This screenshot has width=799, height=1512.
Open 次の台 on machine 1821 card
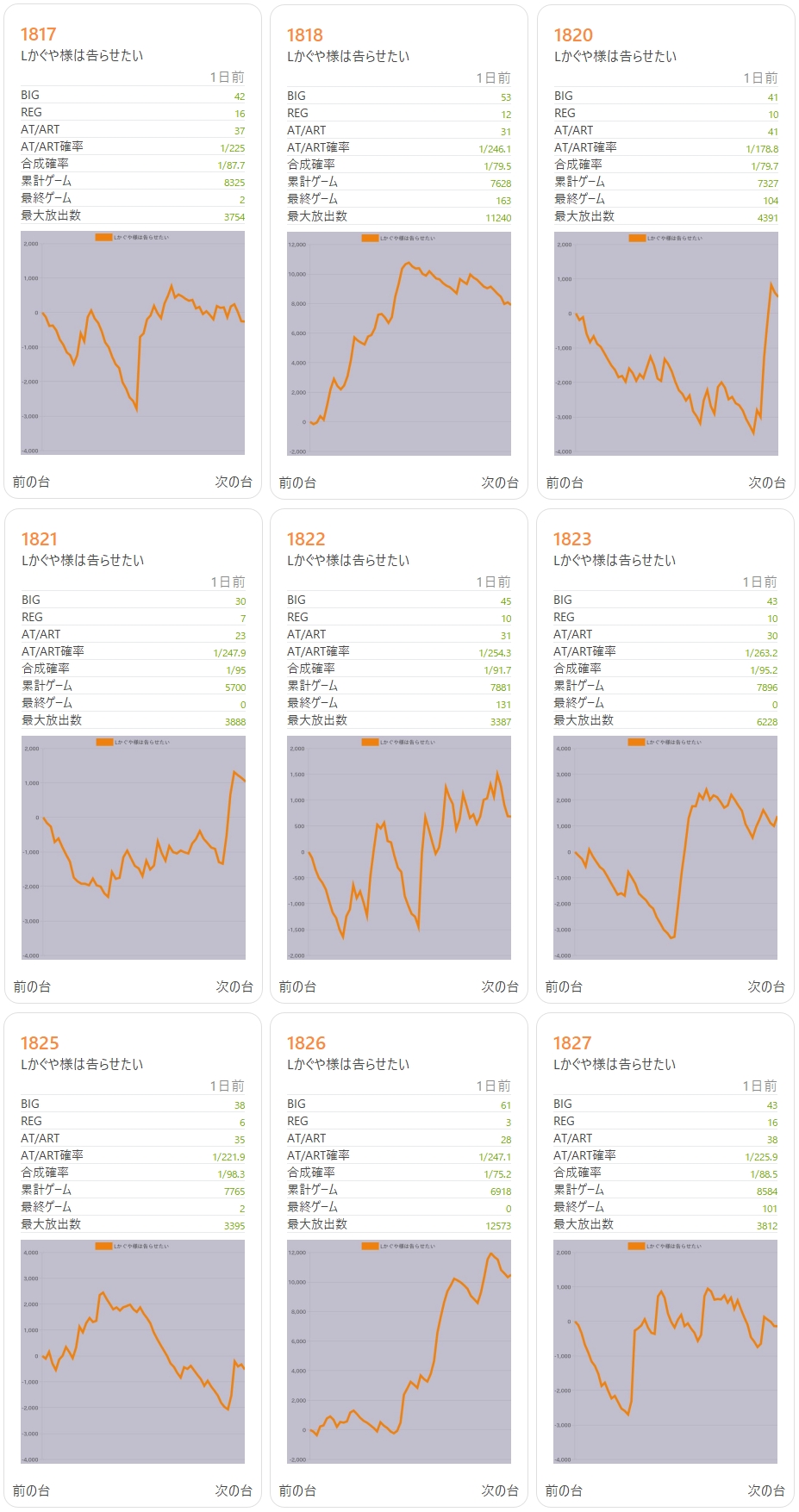(x=234, y=986)
